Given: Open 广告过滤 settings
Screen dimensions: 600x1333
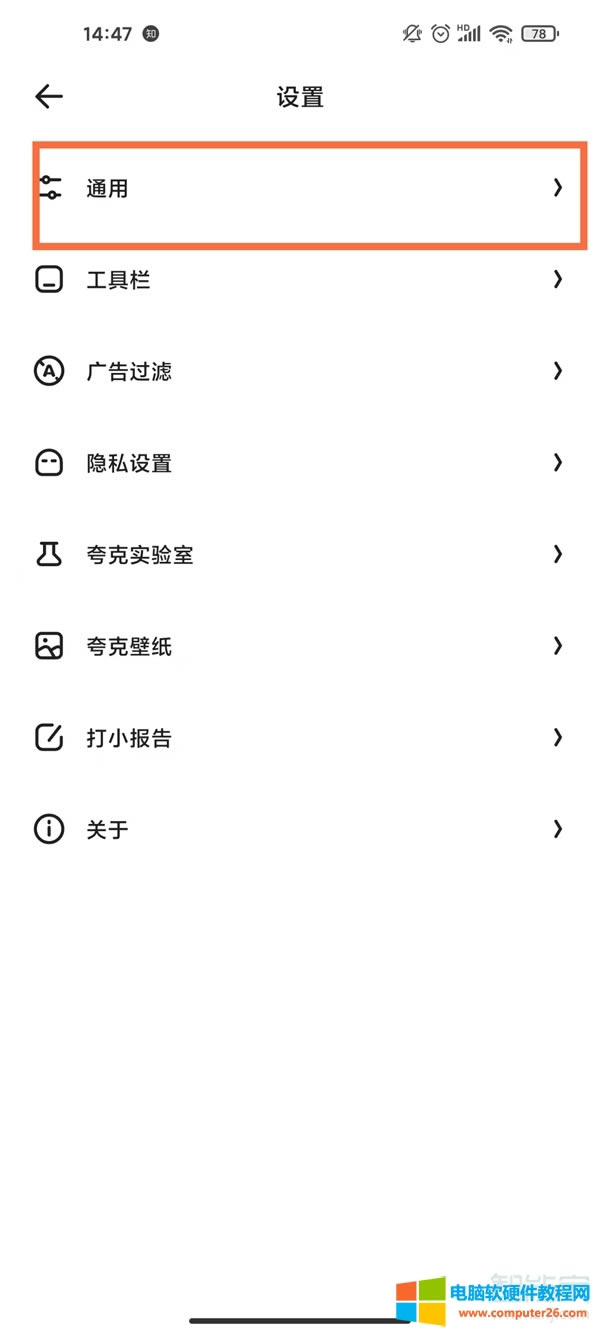Looking at the screenshot, I should pyautogui.click(x=300, y=371).
